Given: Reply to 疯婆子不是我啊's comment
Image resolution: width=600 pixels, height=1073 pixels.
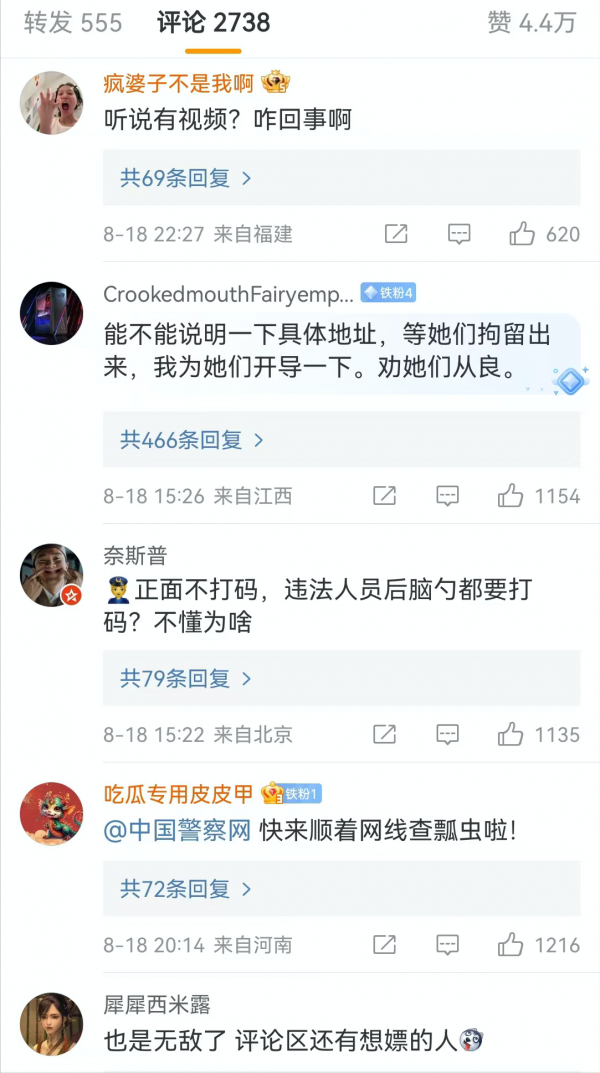Looking at the screenshot, I should coord(459,234).
